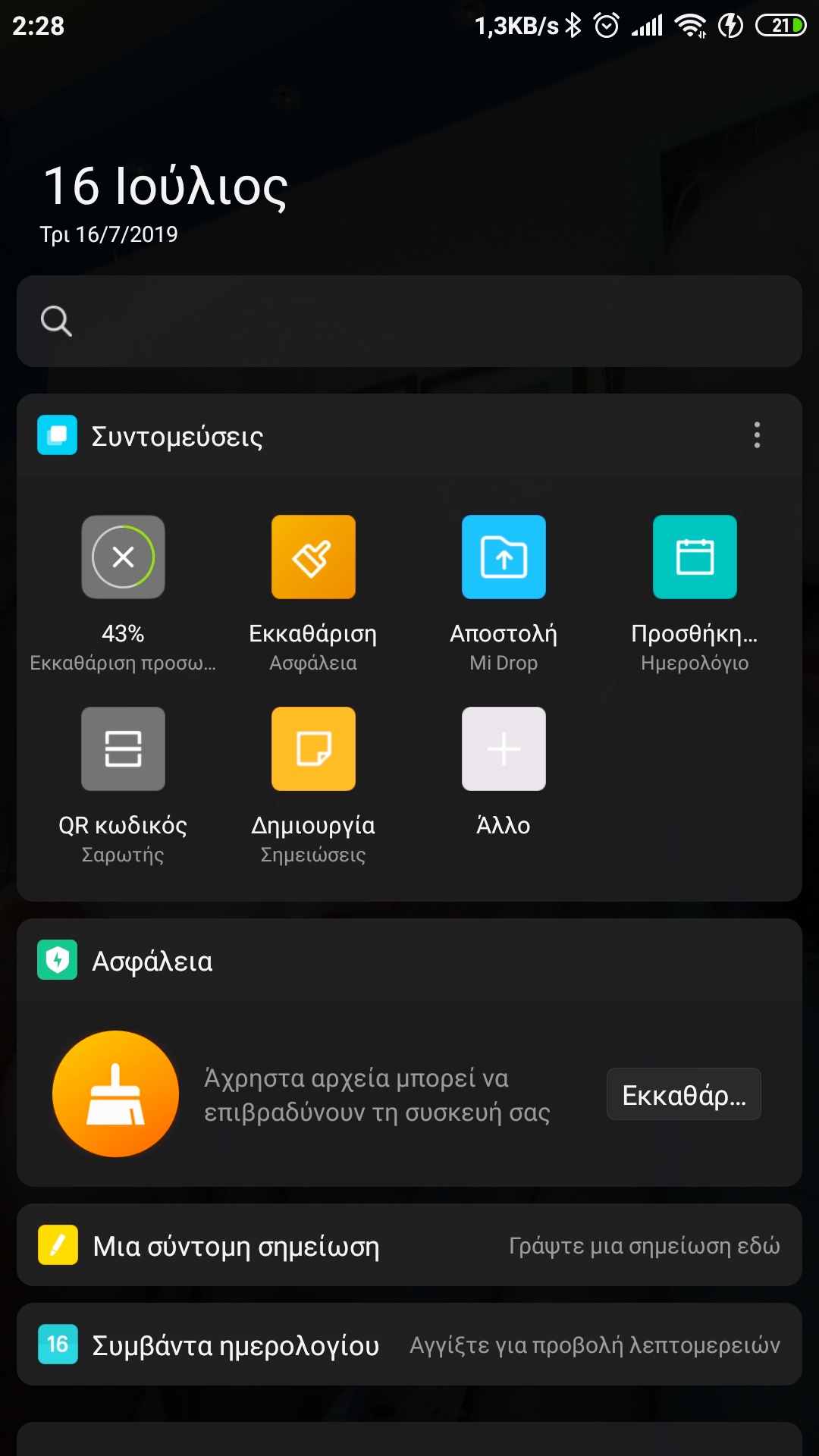Add an event via the Ημερολόγιο shortcut

pos(695,557)
